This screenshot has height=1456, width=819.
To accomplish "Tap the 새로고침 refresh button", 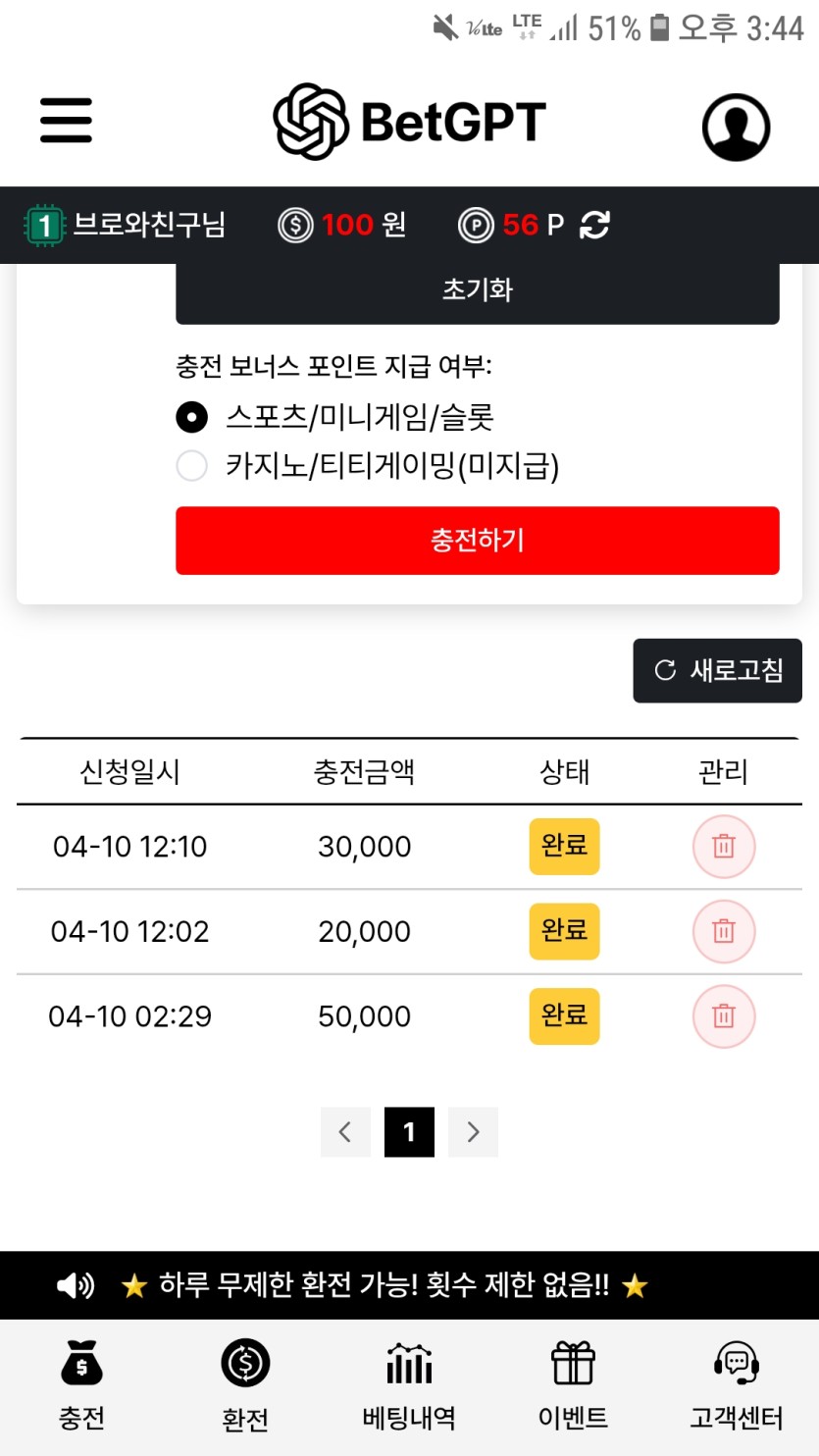I will [x=717, y=670].
